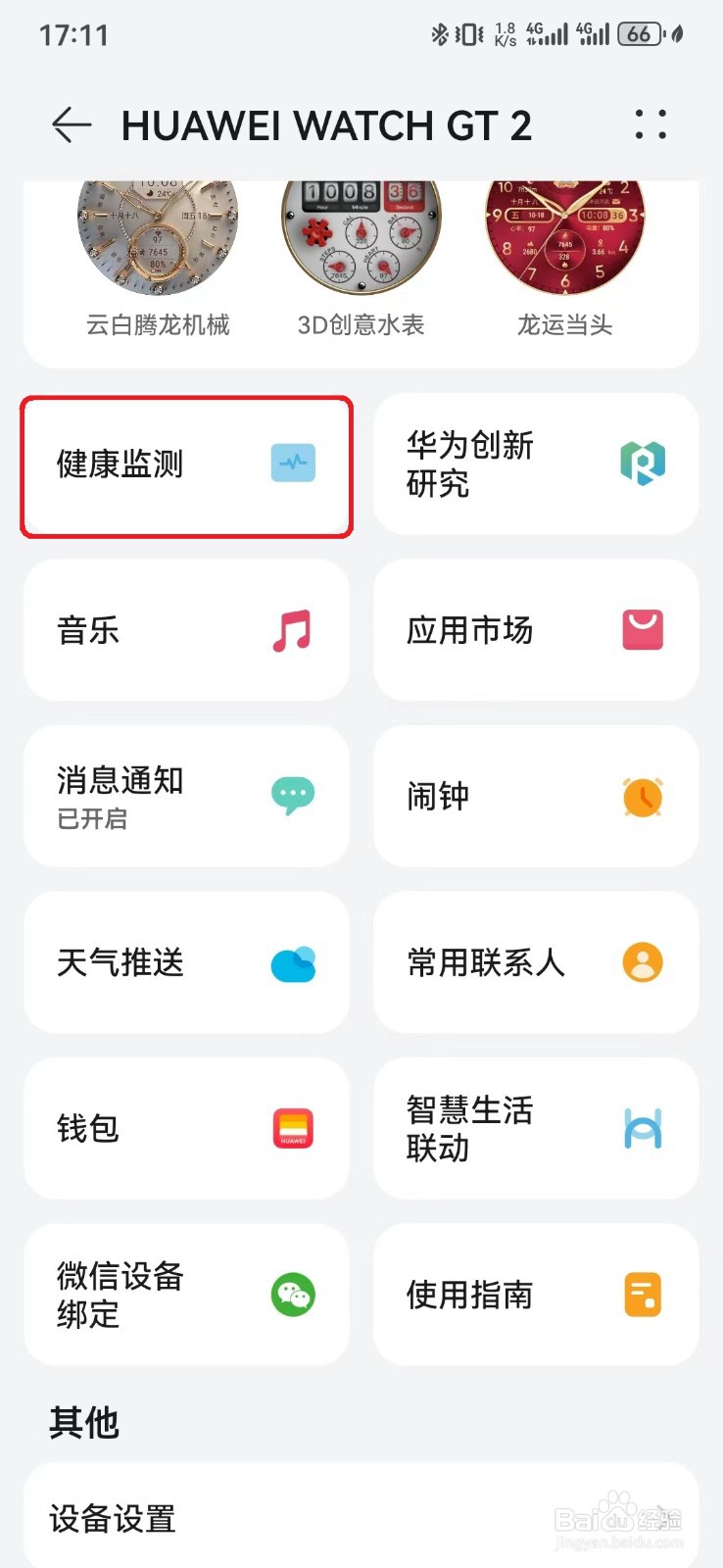723x1568 pixels.
Task: Tap the WeChat icon for 微信设备绑定
Action: 293,1294
